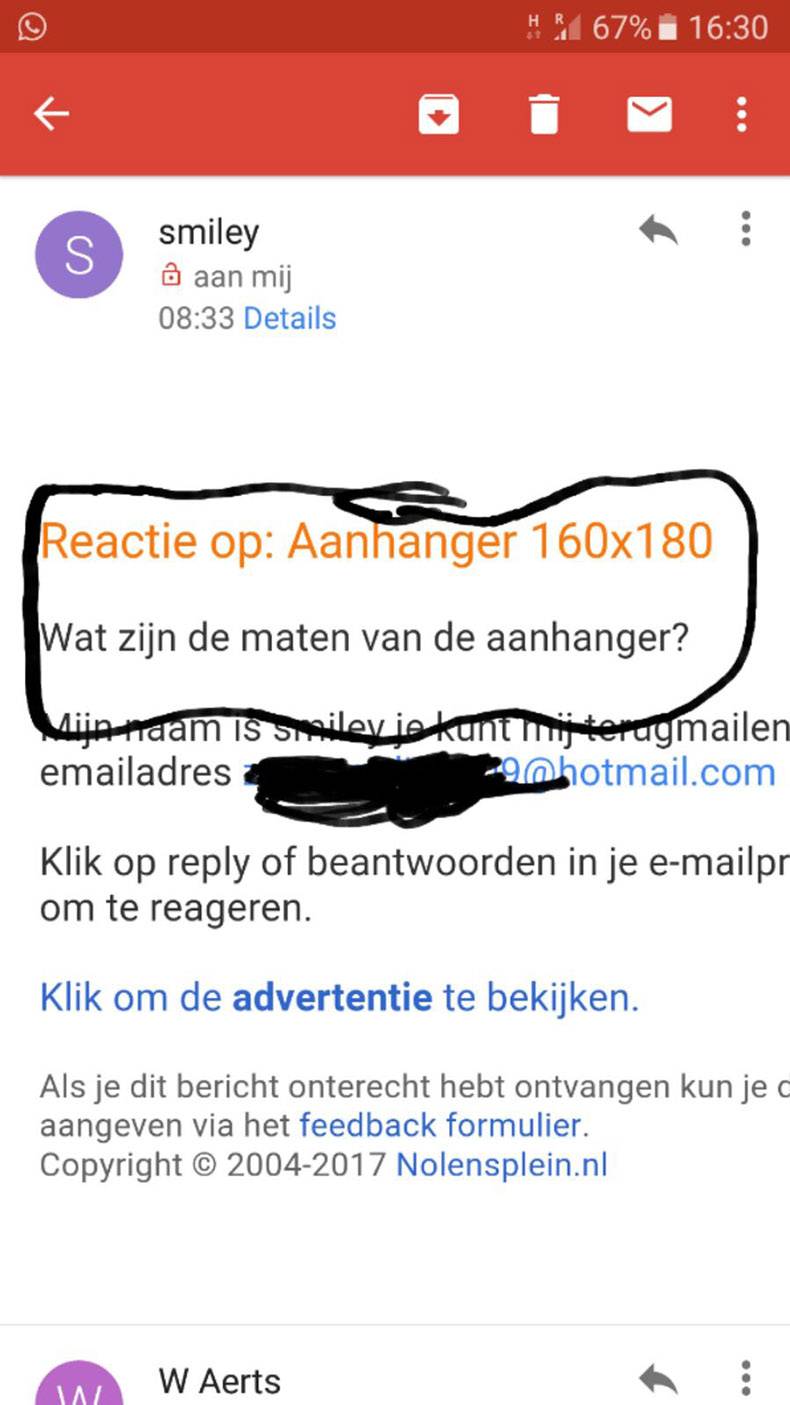Tap the hotmail.com email address link
The image size is (790, 1405).
[x=660, y=772]
